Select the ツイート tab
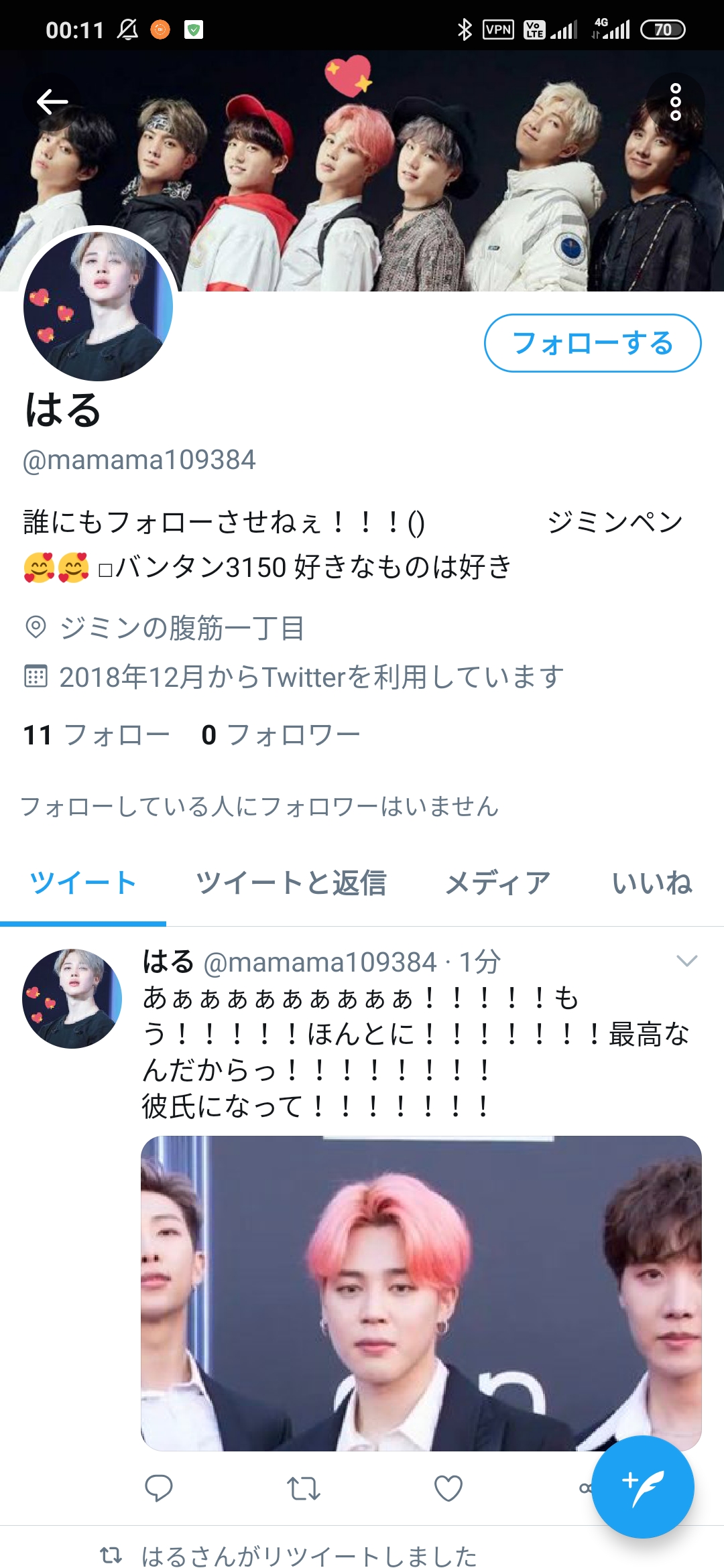This screenshot has width=724, height=1568. click(x=83, y=883)
